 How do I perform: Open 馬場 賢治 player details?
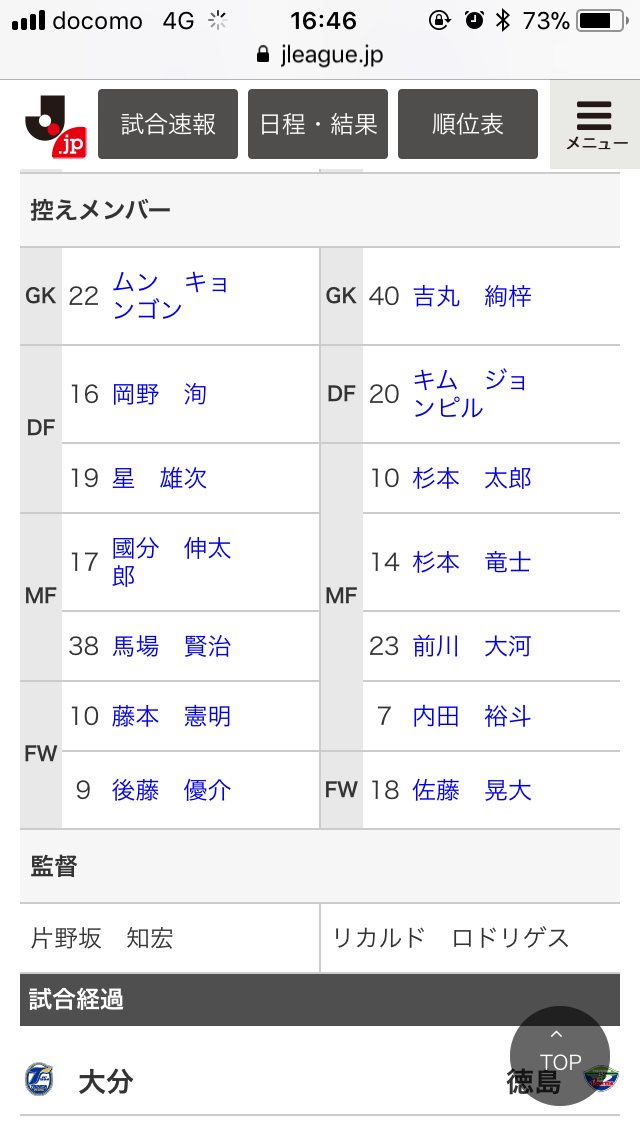pyautogui.click(x=171, y=646)
